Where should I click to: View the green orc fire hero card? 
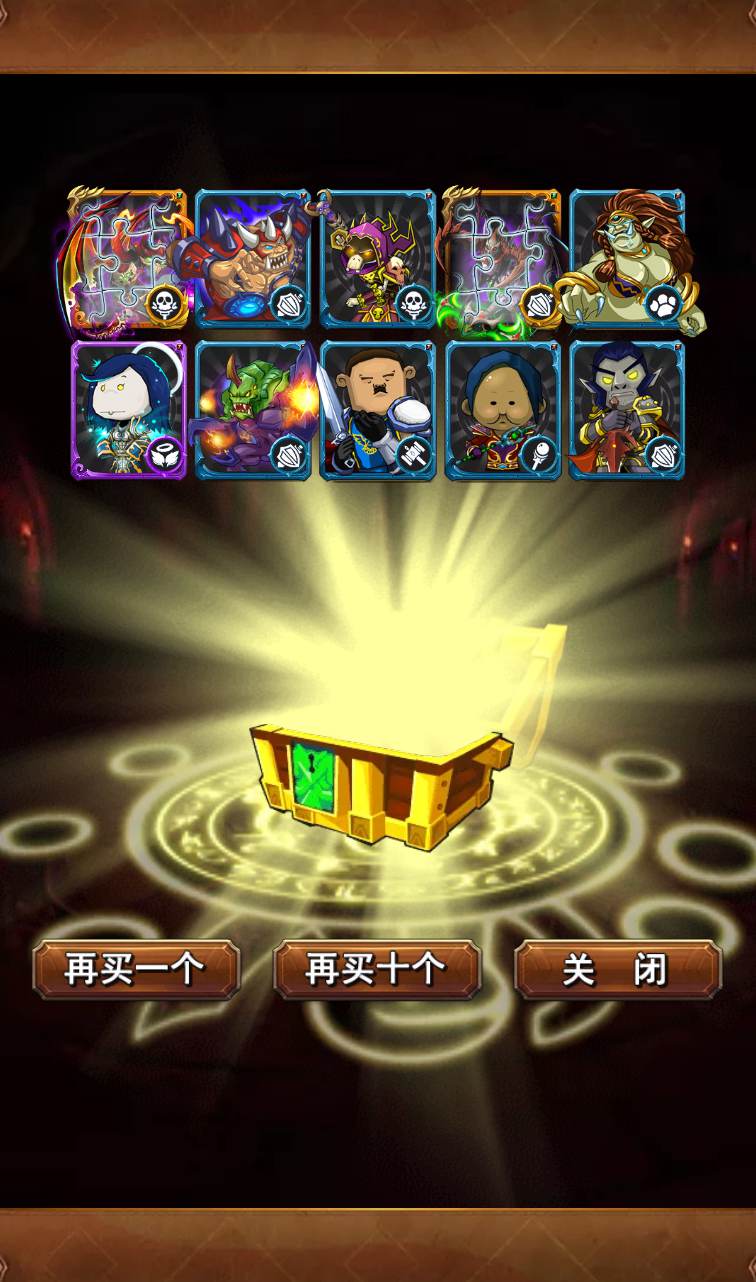[252, 410]
